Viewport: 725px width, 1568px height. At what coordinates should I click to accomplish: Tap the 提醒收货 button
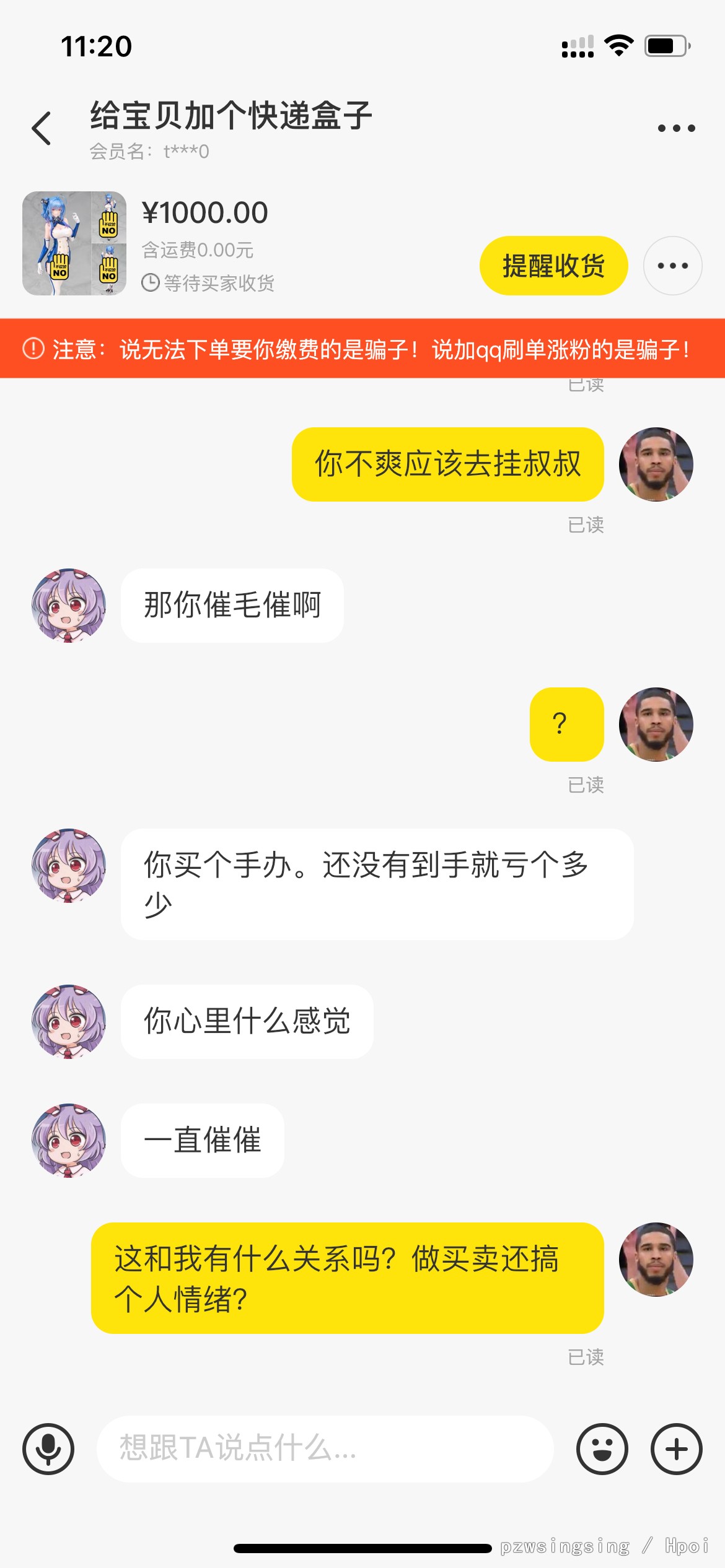tap(553, 266)
